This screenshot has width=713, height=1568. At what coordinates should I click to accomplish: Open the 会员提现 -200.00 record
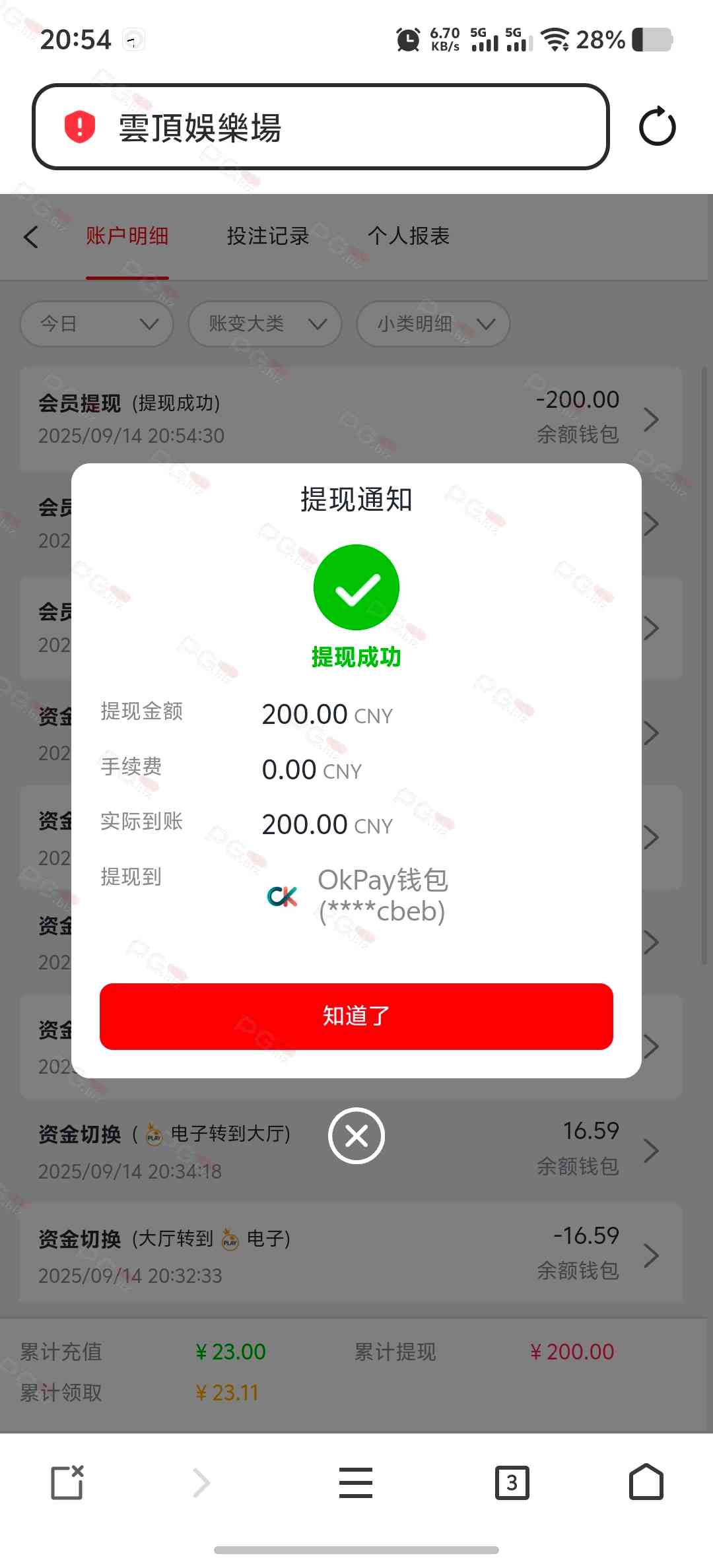tap(350, 418)
